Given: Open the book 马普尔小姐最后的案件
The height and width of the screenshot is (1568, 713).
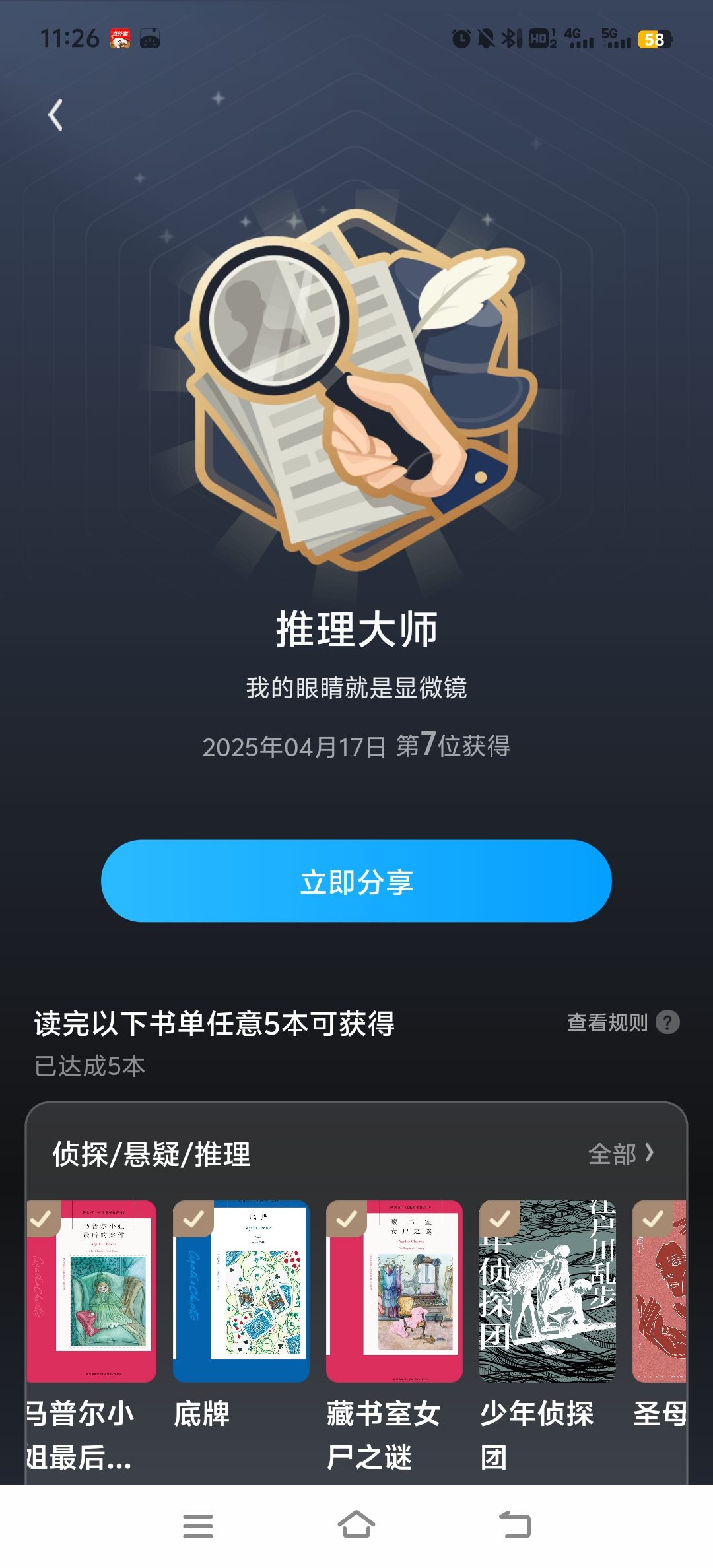Looking at the screenshot, I should tap(92, 1291).
